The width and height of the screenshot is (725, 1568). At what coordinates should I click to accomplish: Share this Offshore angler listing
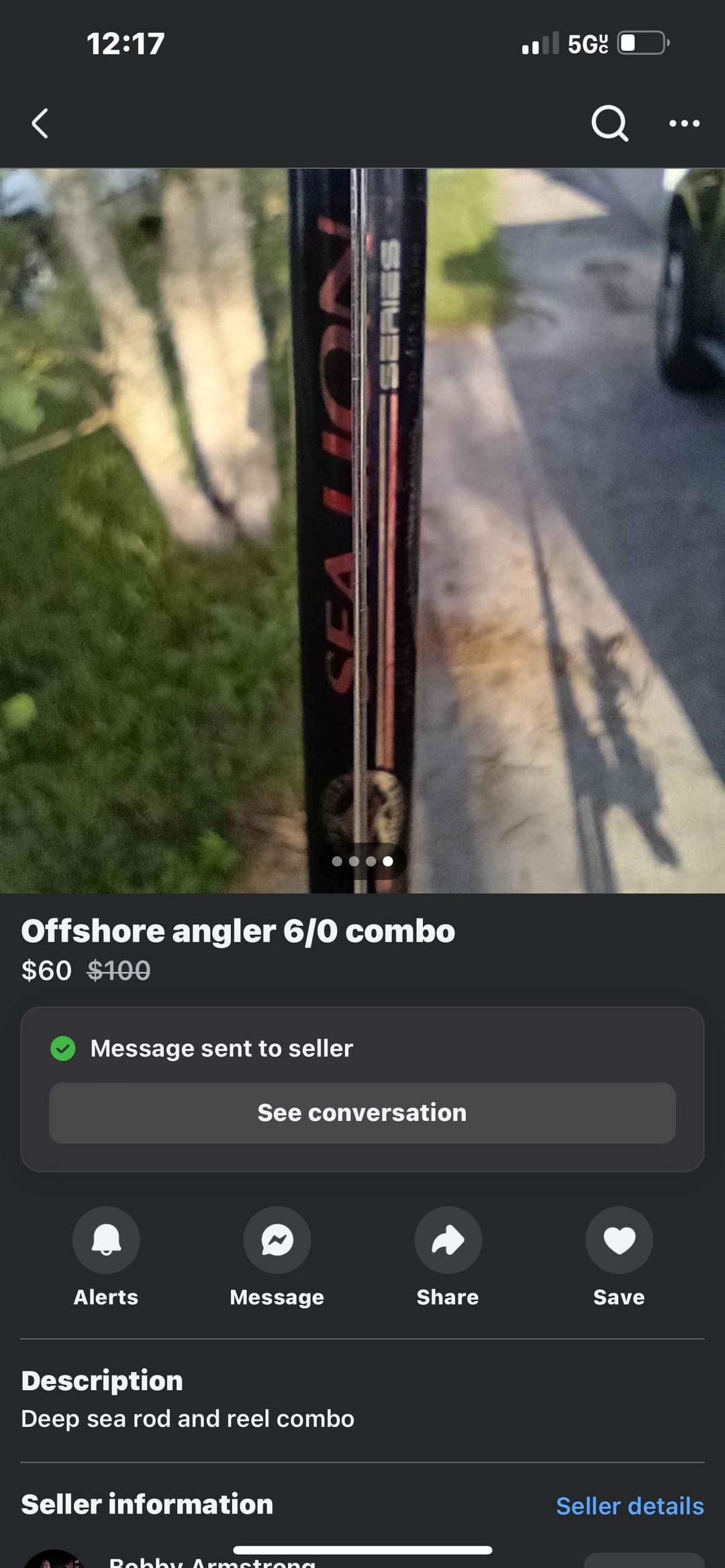pyautogui.click(x=448, y=1240)
